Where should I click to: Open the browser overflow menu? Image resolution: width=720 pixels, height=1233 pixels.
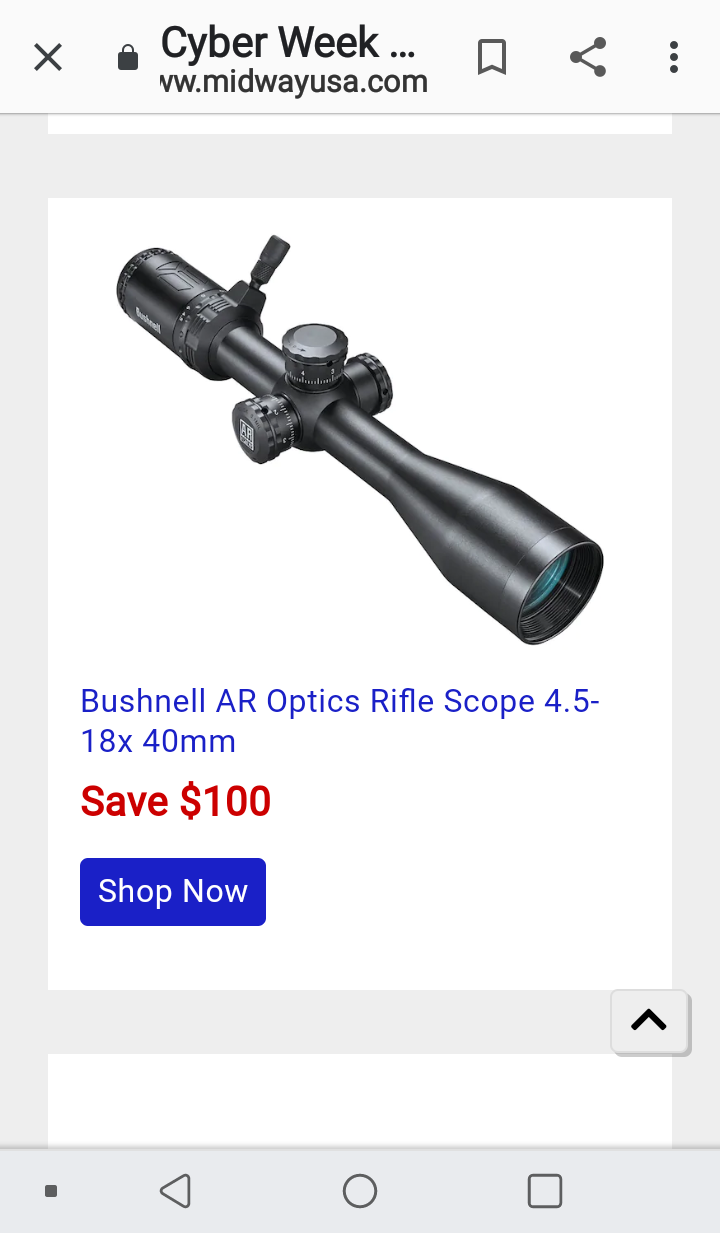coord(674,58)
